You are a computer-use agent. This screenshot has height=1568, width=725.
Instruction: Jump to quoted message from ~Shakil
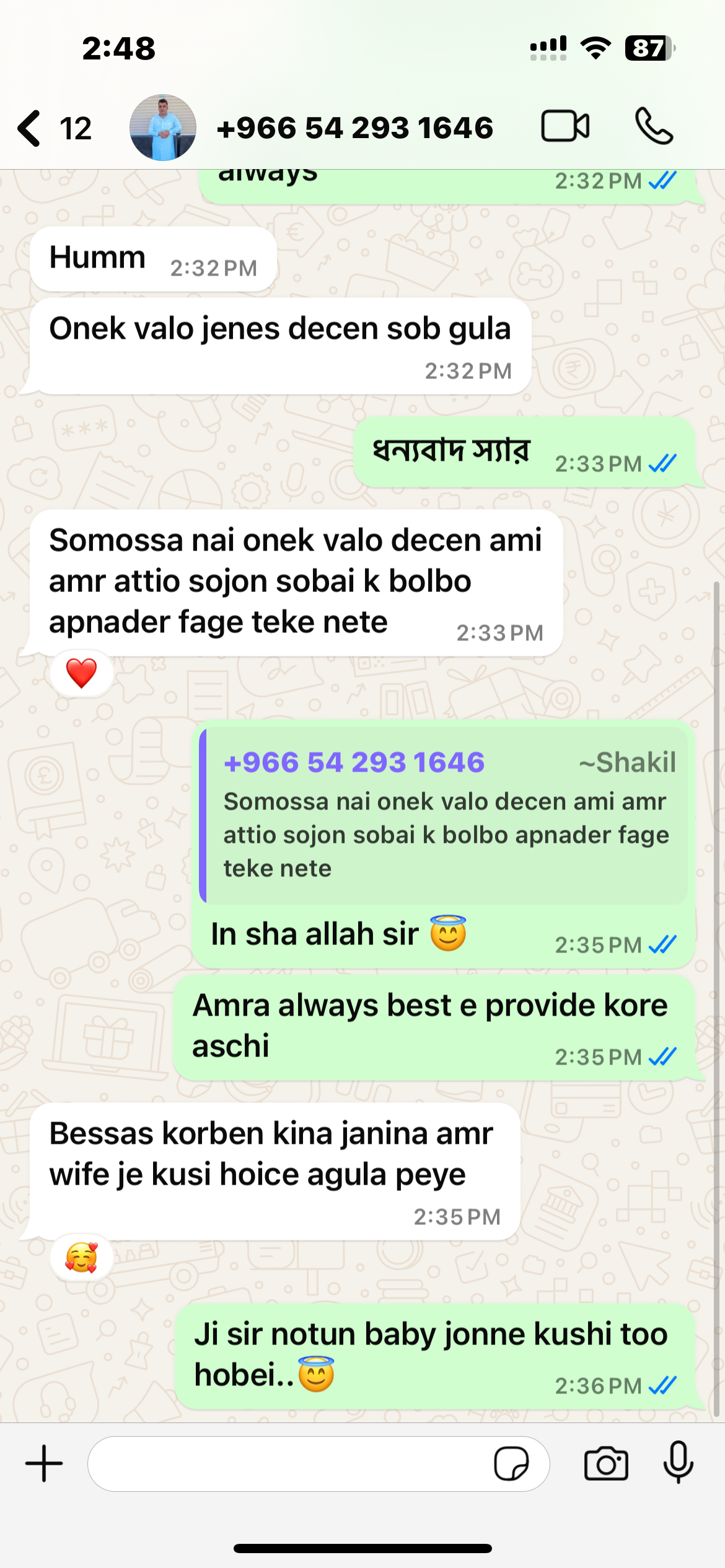pyautogui.click(x=445, y=816)
